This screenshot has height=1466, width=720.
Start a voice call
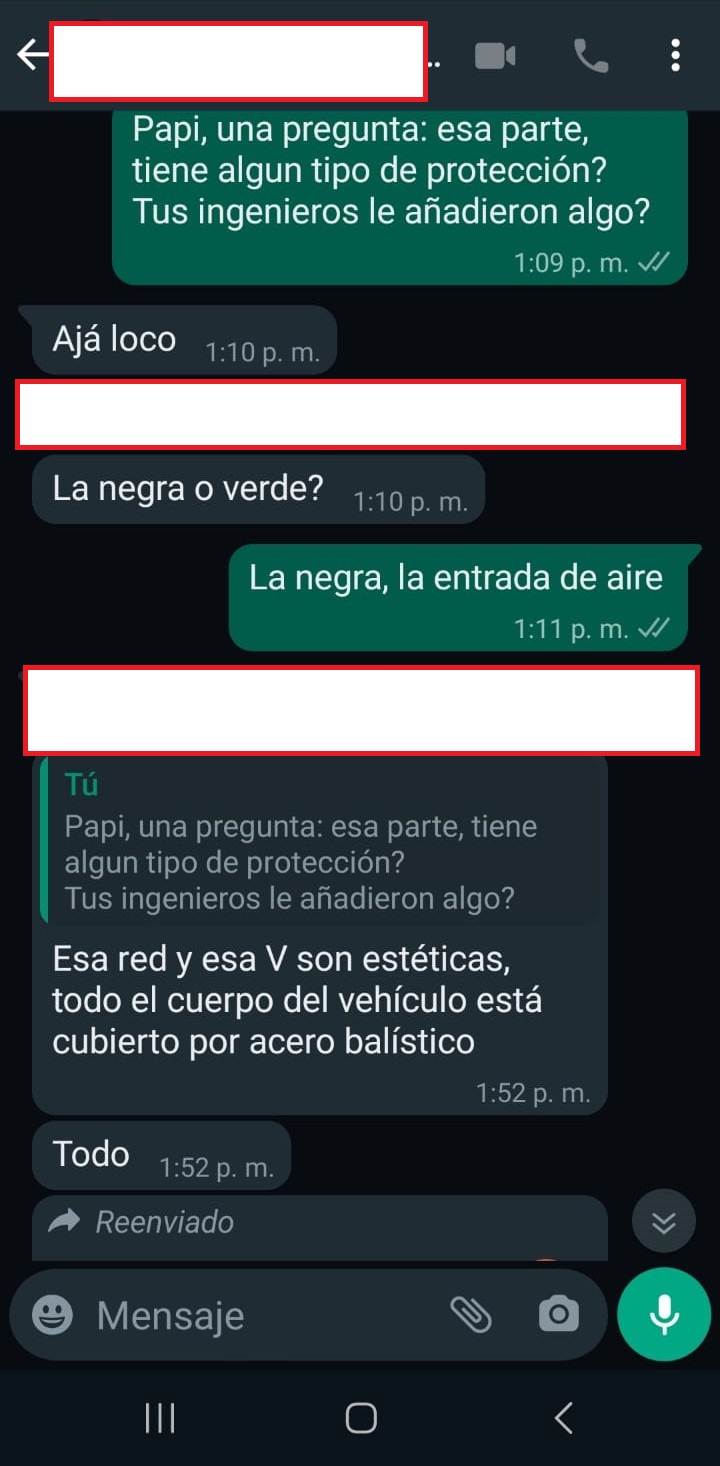(590, 56)
